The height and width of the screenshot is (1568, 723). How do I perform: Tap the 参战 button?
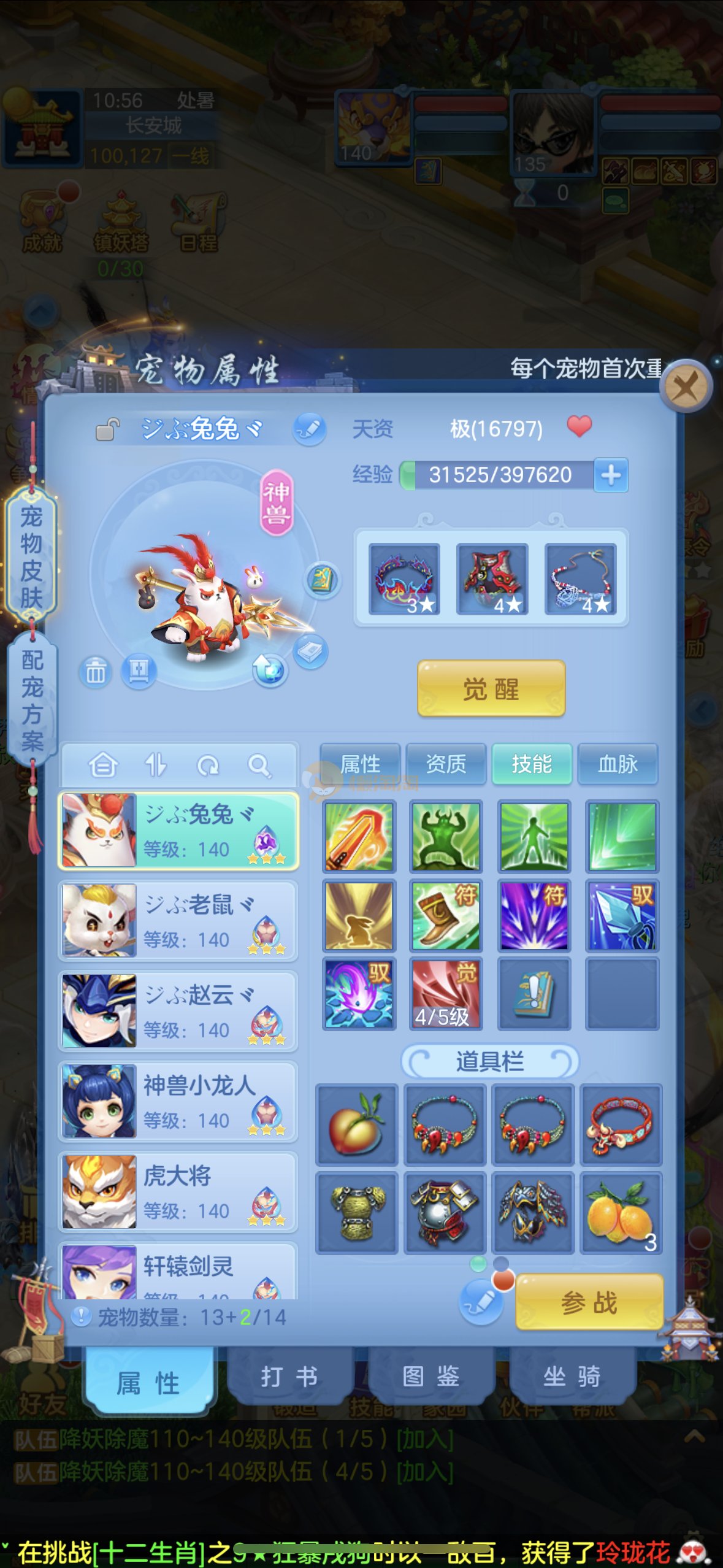point(589,1302)
